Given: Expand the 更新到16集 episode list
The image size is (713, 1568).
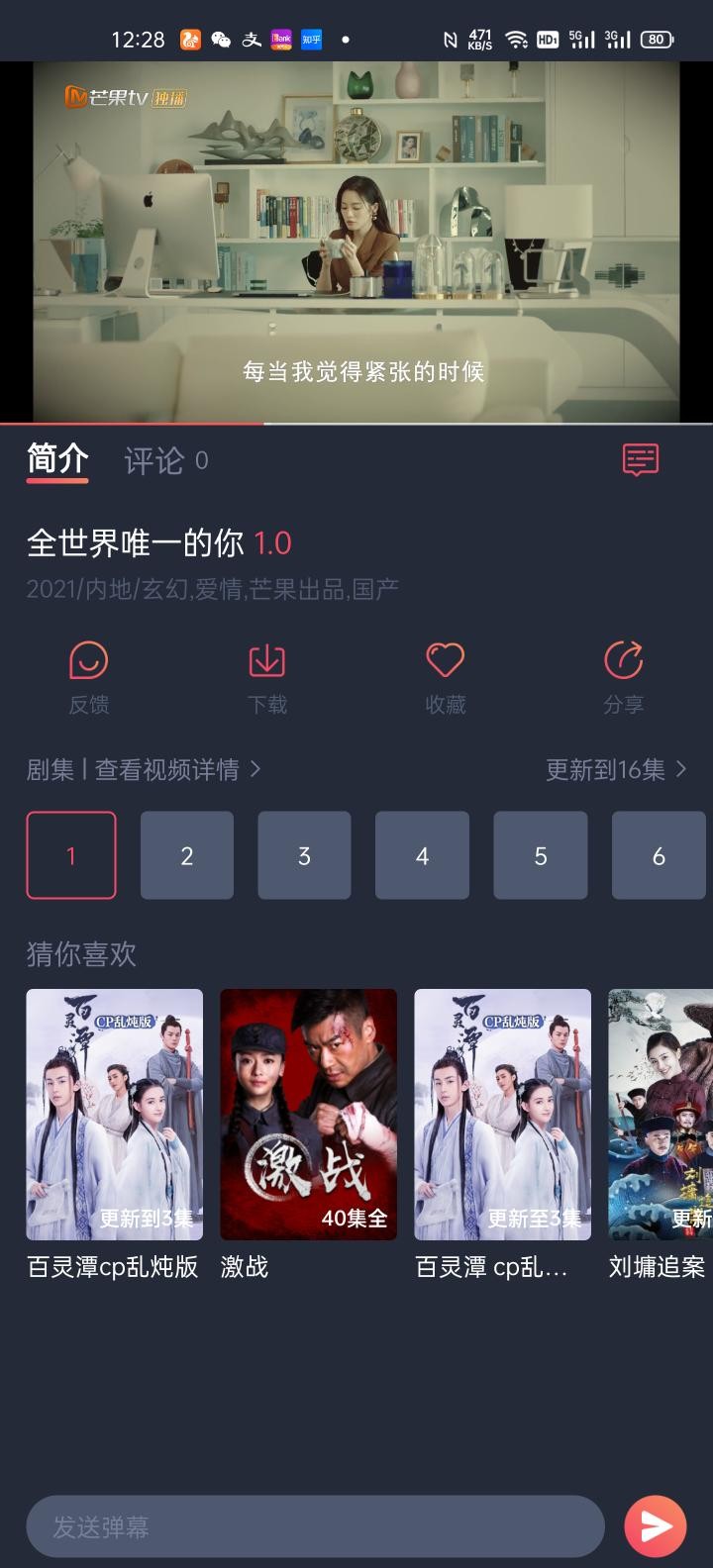Looking at the screenshot, I should (615, 769).
